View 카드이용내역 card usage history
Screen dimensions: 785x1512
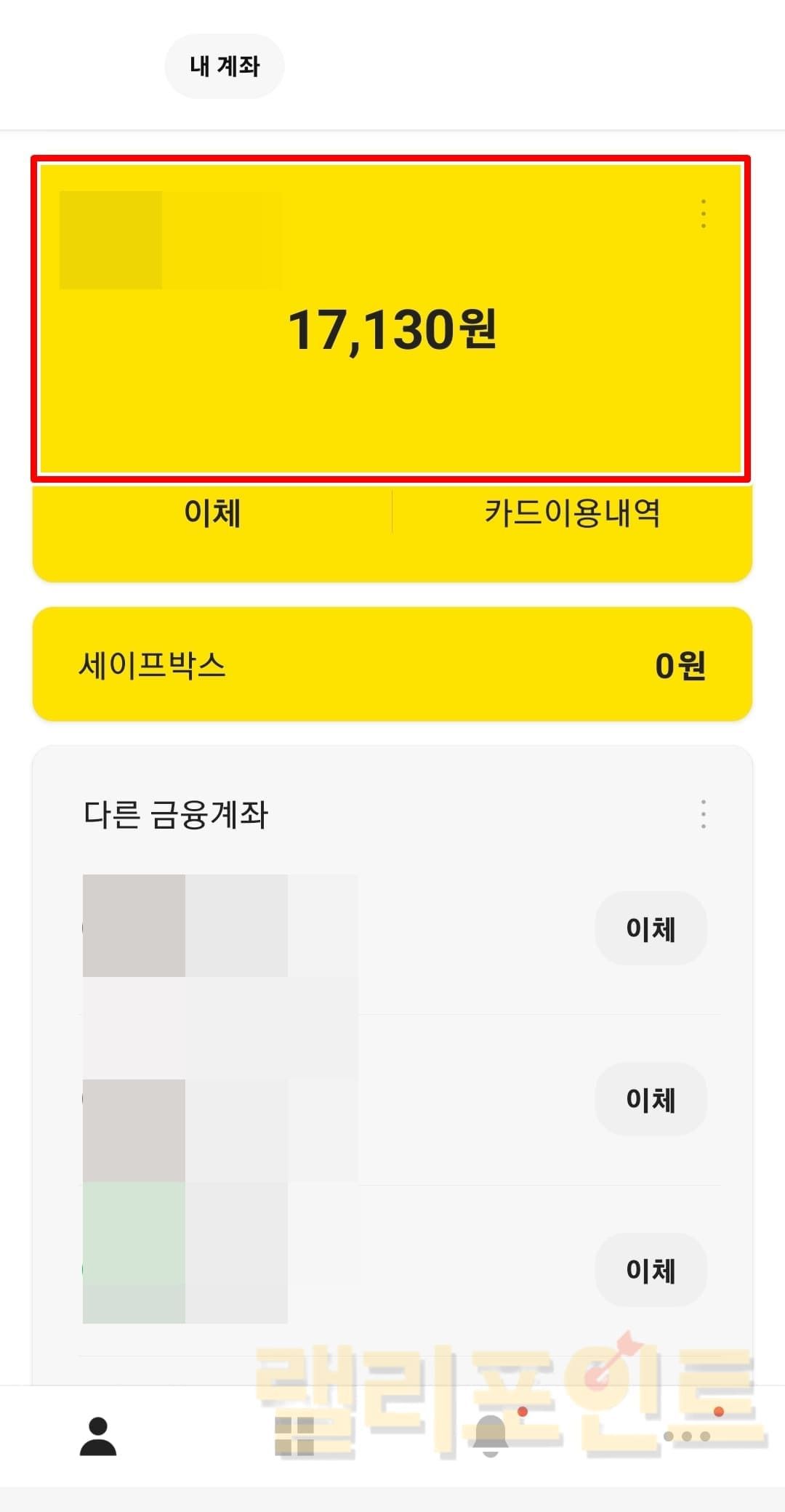coord(572,513)
